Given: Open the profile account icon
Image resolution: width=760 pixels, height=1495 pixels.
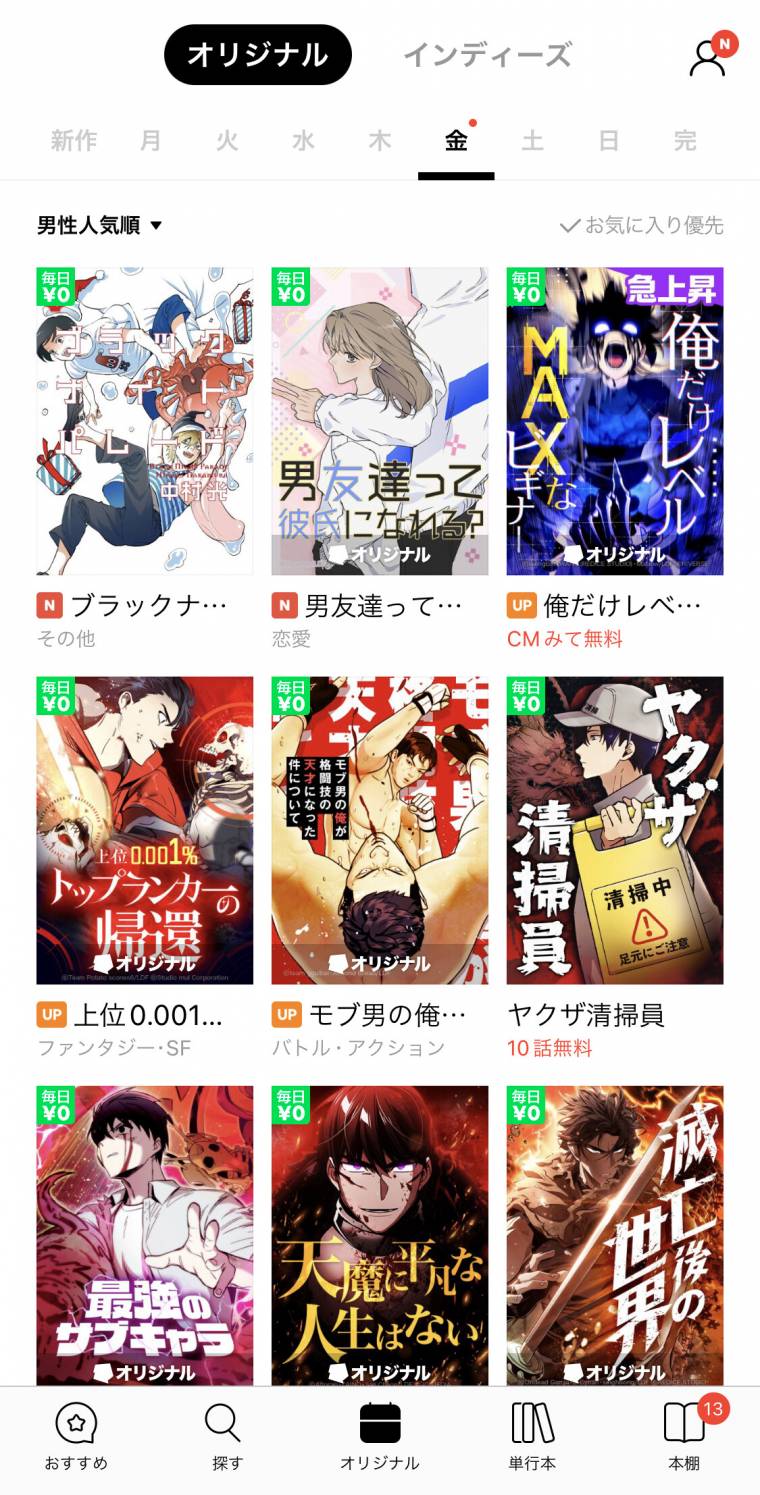Looking at the screenshot, I should point(708,57).
